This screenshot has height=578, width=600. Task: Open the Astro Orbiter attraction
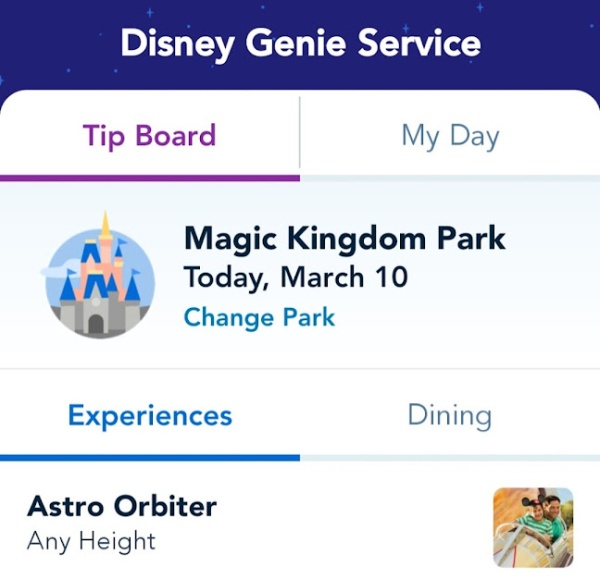tap(122, 506)
